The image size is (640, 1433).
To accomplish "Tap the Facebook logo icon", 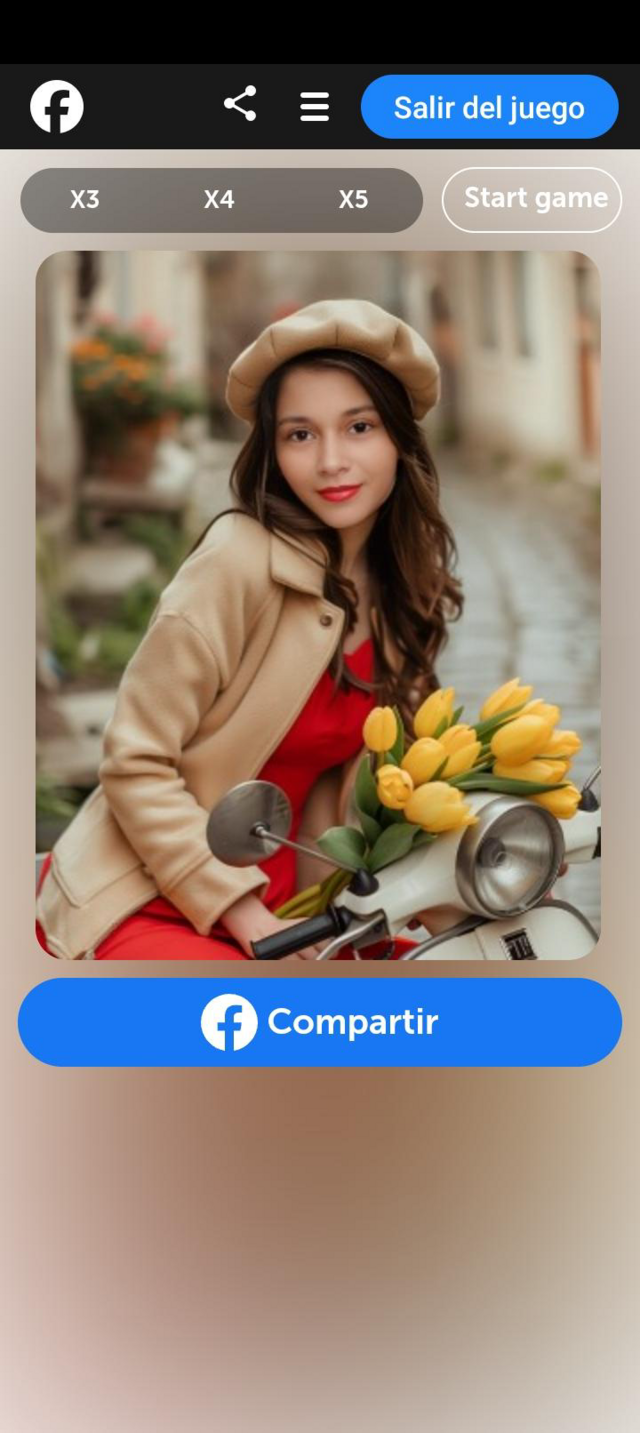I will (57, 107).
